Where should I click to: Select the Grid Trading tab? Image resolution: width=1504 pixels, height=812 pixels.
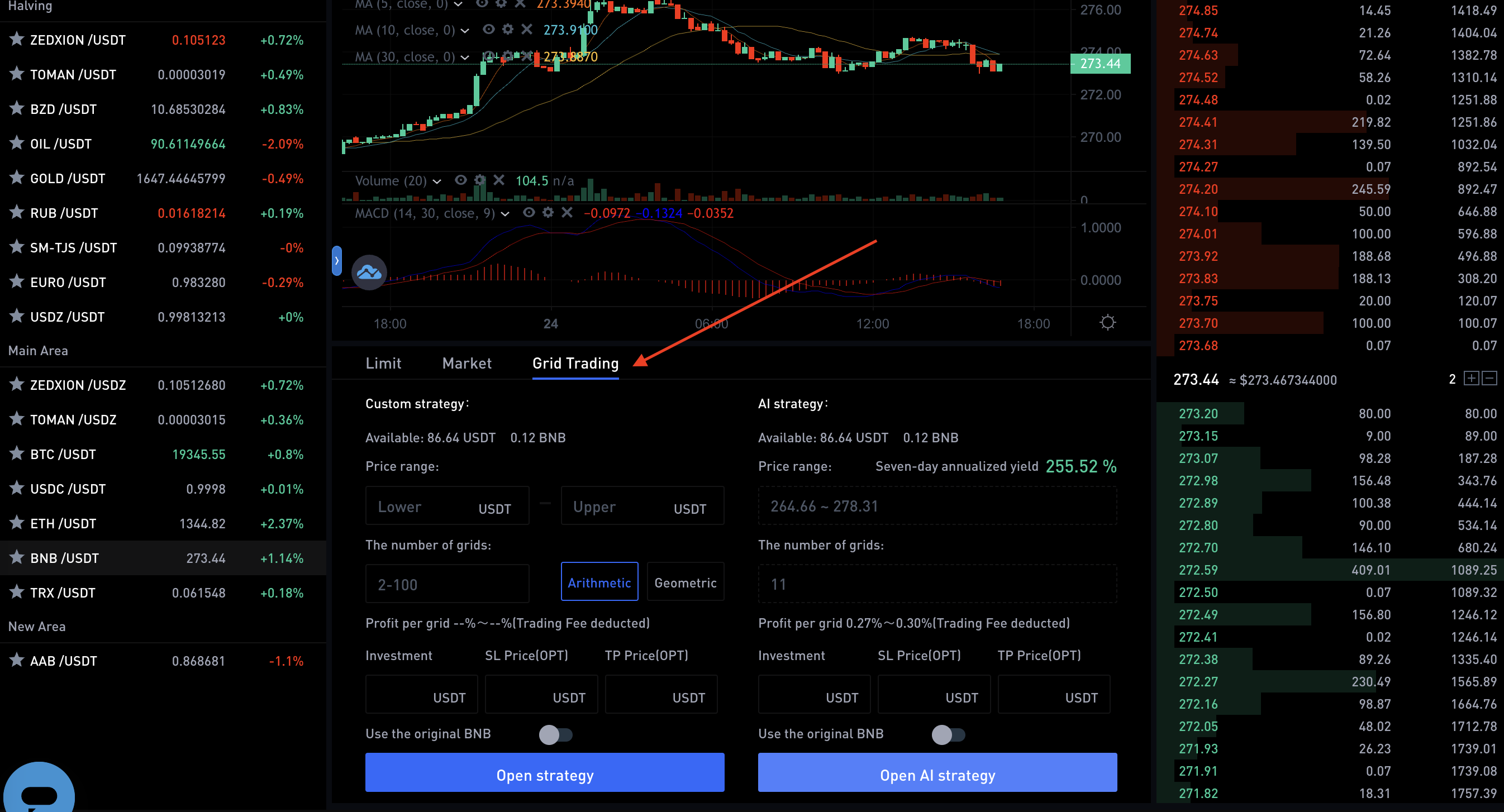click(x=575, y=363)
